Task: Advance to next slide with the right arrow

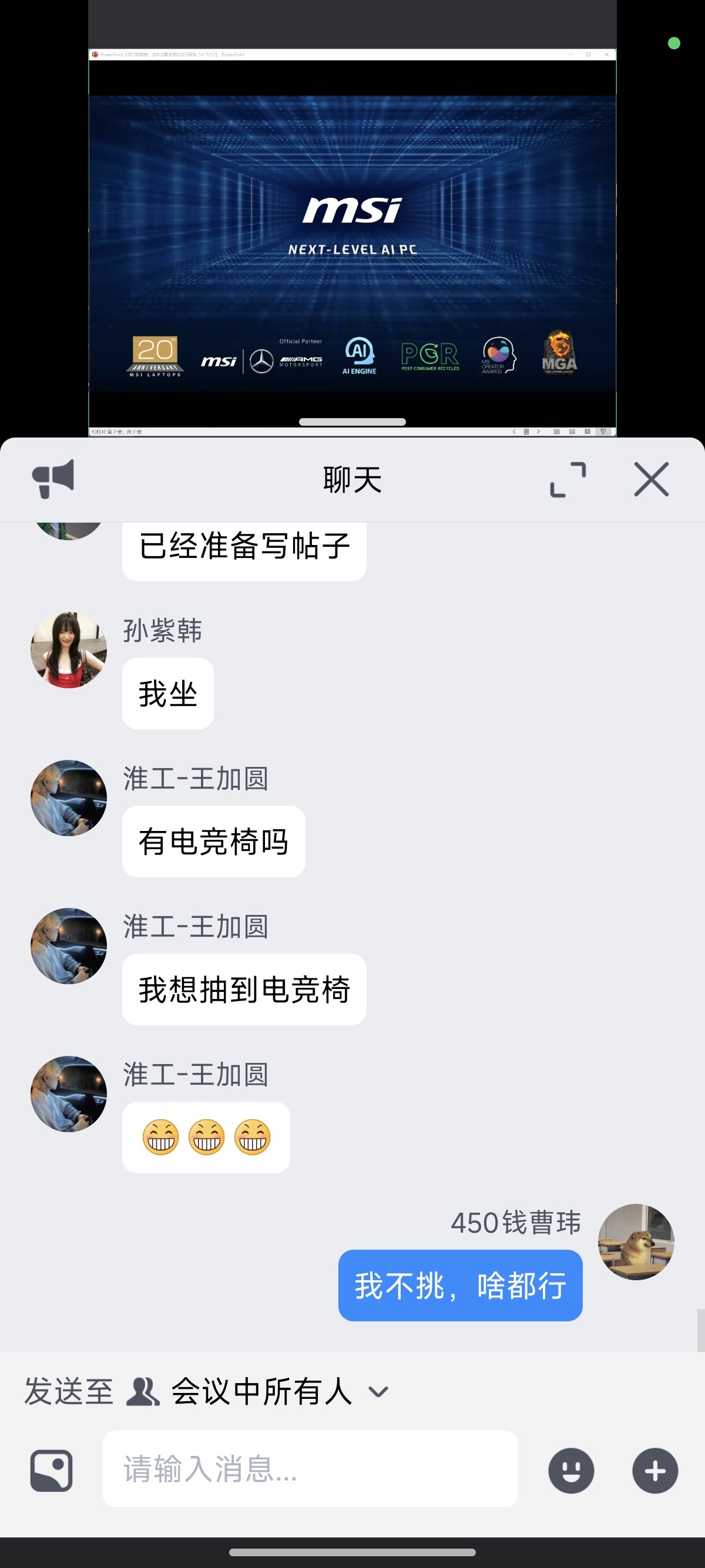Action: (539, 432)
